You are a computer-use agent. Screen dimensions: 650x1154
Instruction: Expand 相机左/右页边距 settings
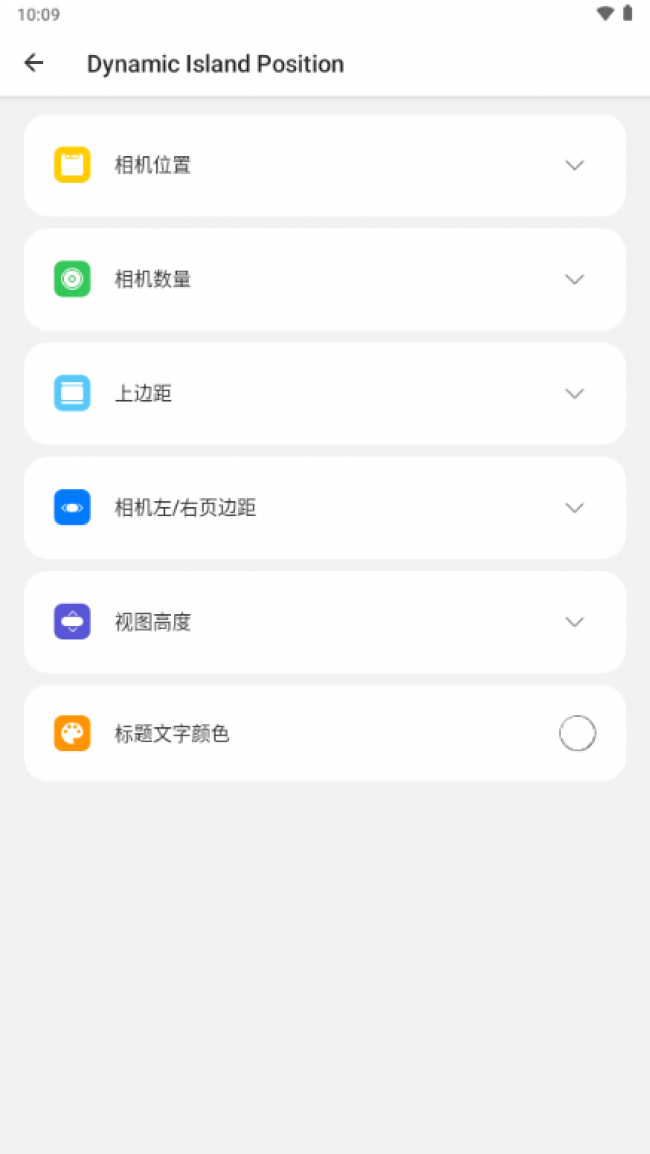click(325, 508)
